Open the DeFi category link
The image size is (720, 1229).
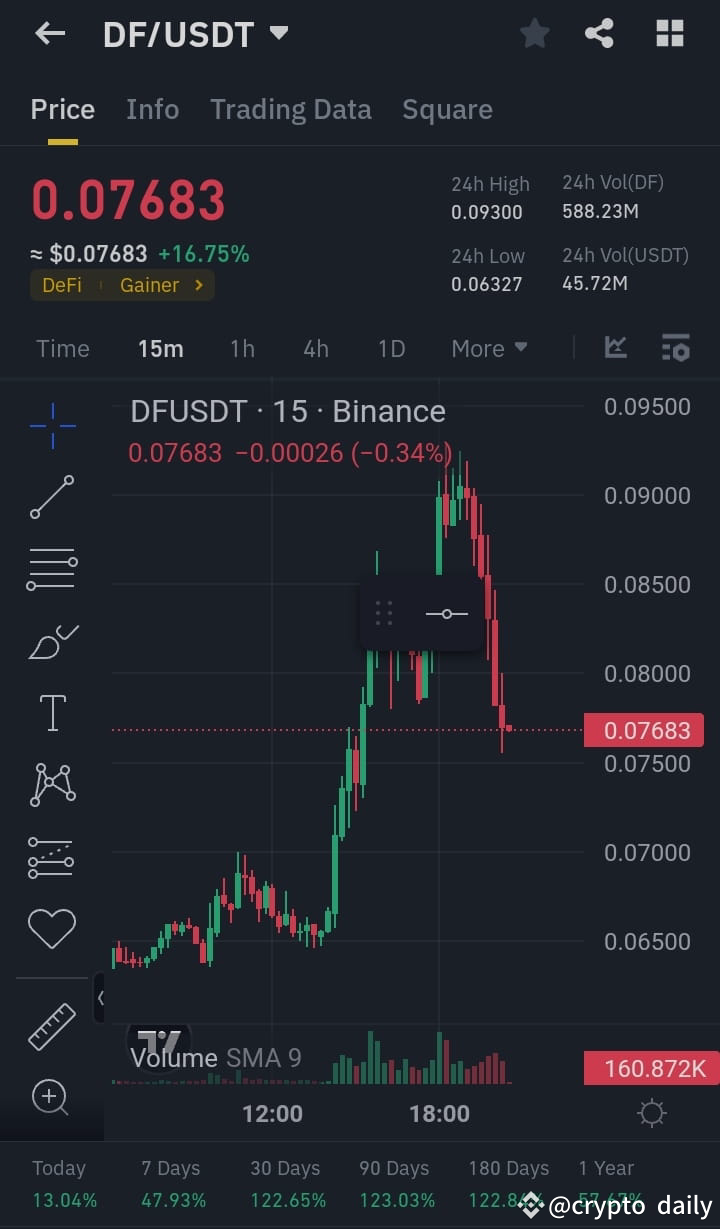[62, 285]
